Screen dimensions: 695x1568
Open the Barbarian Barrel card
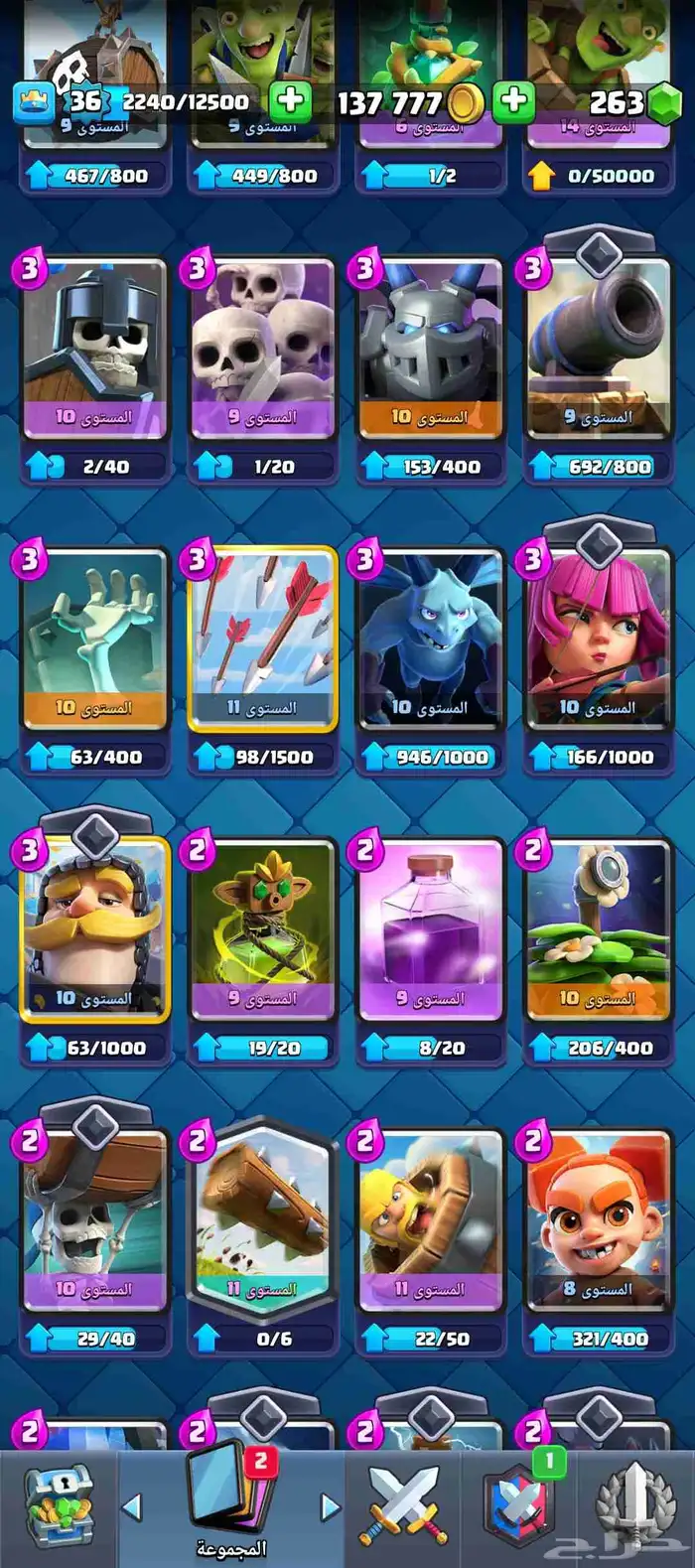click(x=430, y=1220)
